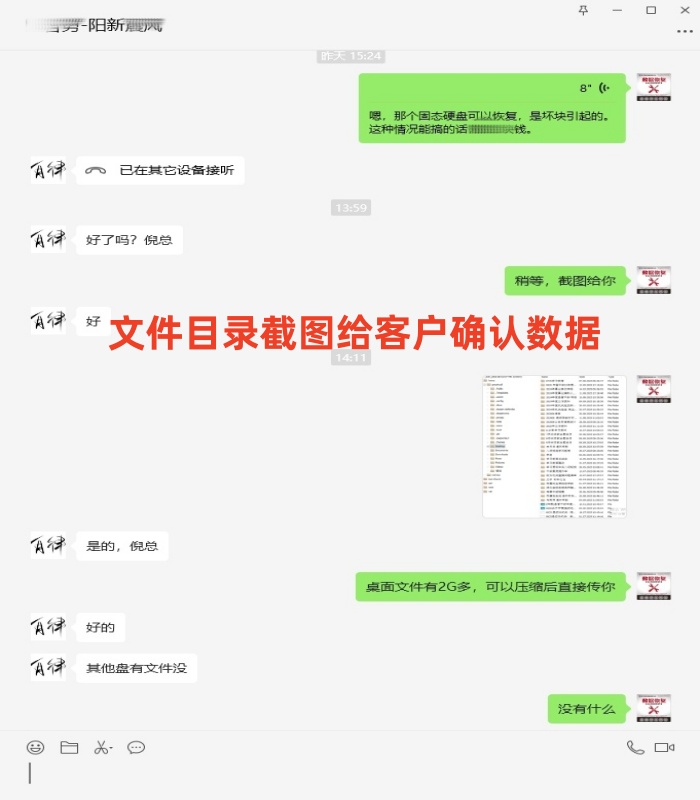Attach a file from the folder icon
This screenshot has height=800, width=700.
tap(69, 747)
